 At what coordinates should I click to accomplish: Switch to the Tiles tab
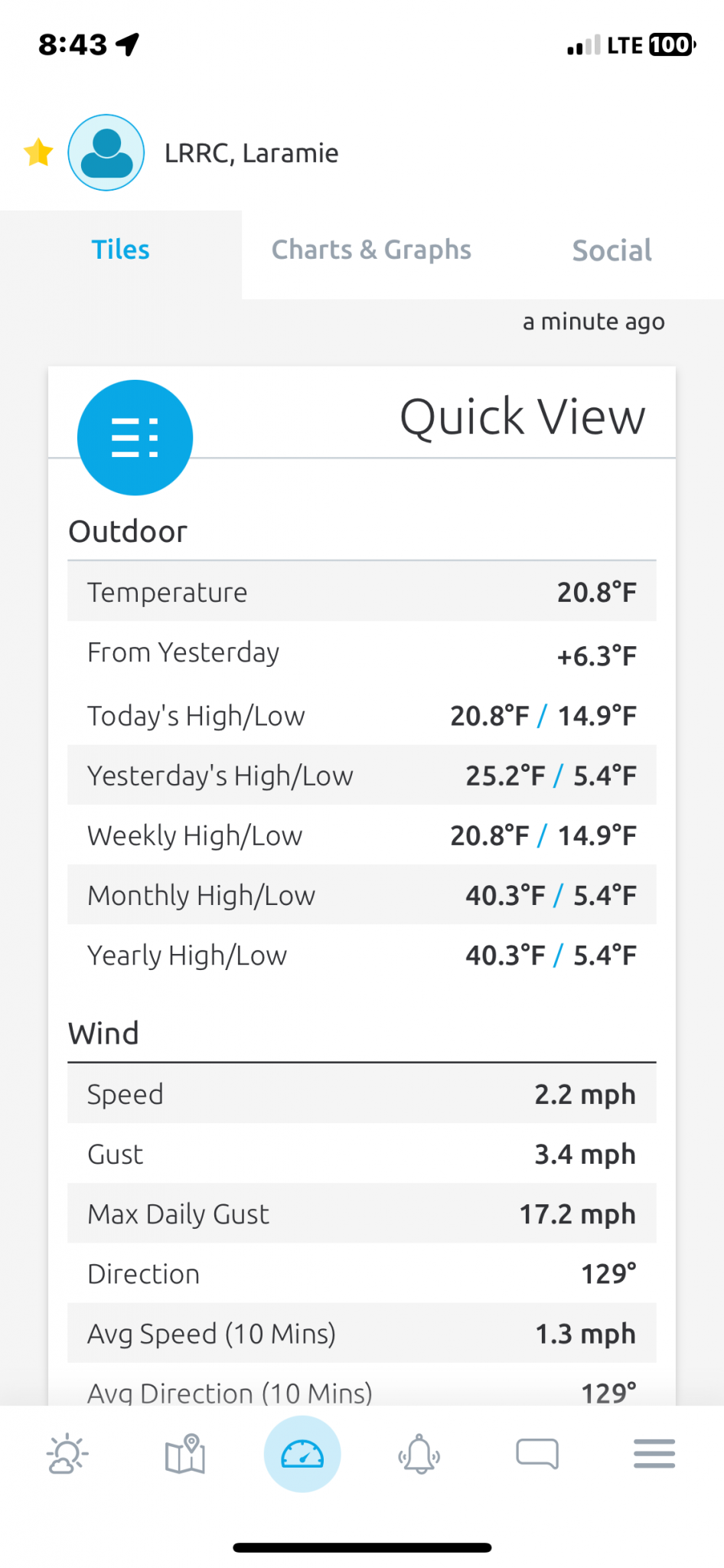(121, 250)
